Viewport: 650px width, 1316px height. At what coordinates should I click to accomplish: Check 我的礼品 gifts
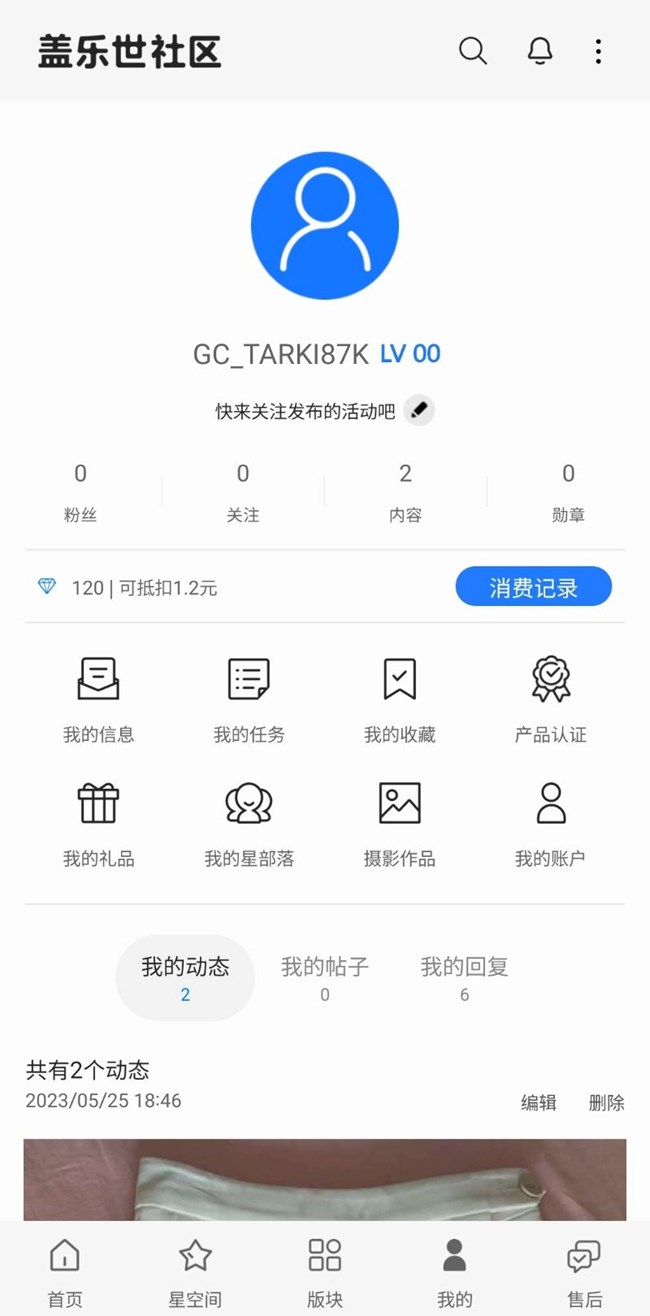[98, 823]
